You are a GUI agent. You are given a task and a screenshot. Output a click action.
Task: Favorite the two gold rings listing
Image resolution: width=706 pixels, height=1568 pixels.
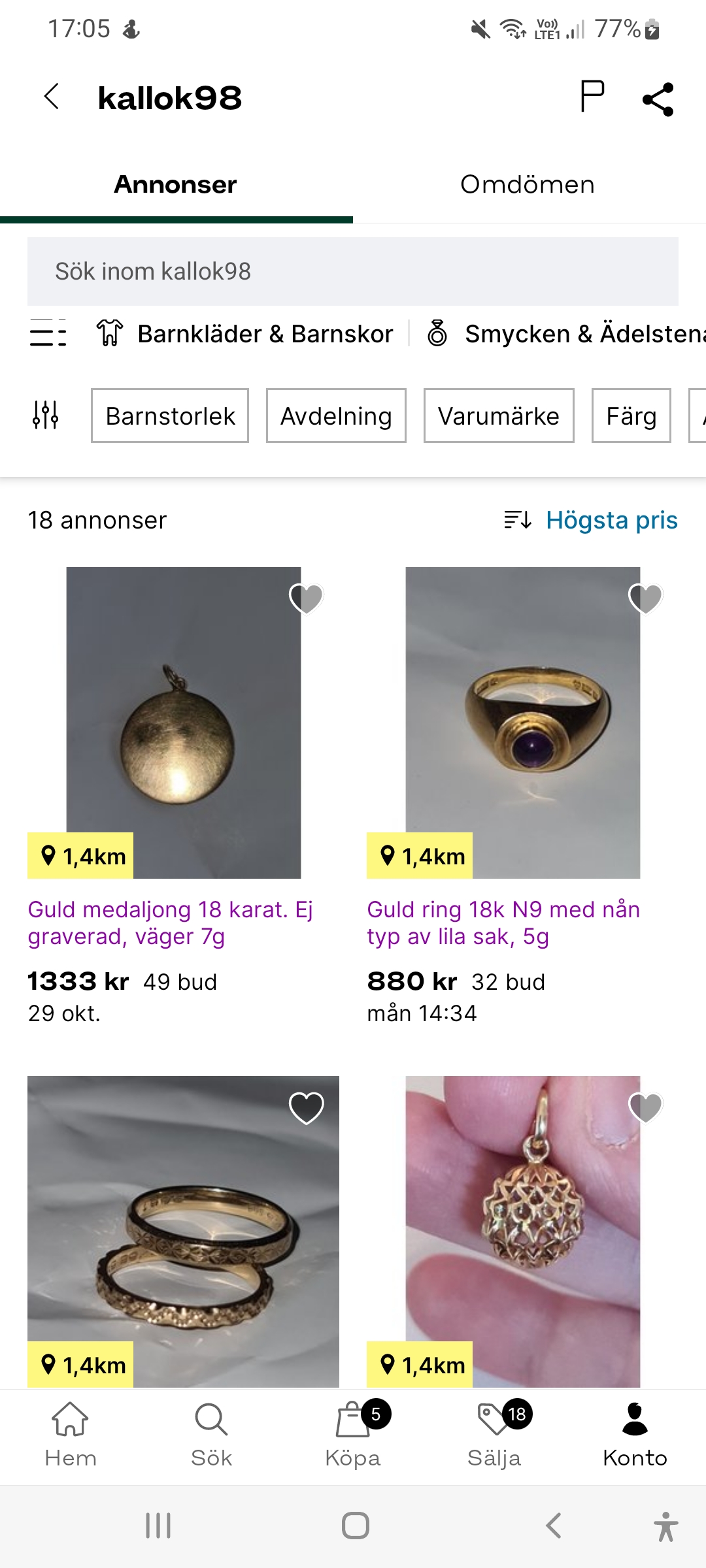tap(306, 1107)
